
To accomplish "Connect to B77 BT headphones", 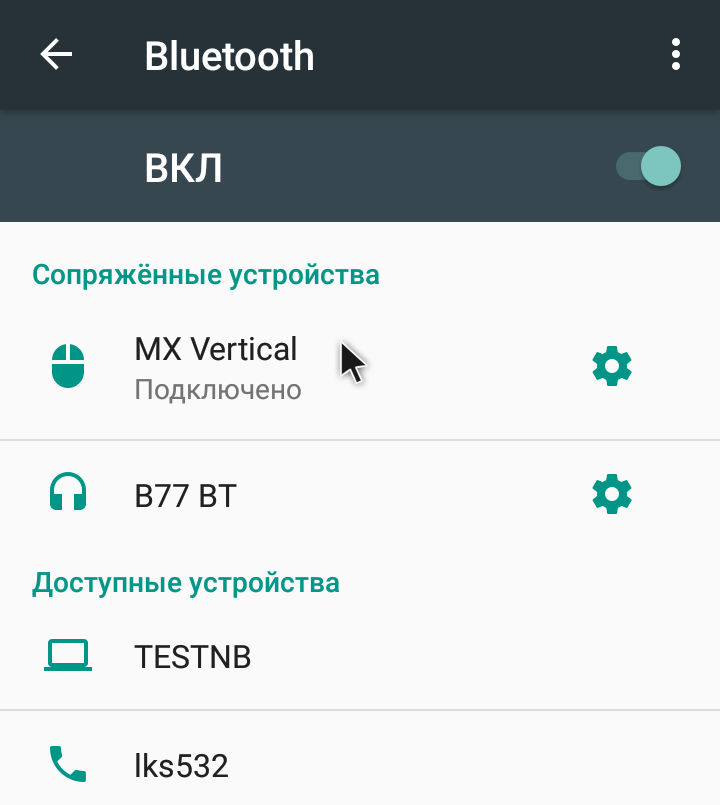I will pyautogui.click(x=186, y=495).
